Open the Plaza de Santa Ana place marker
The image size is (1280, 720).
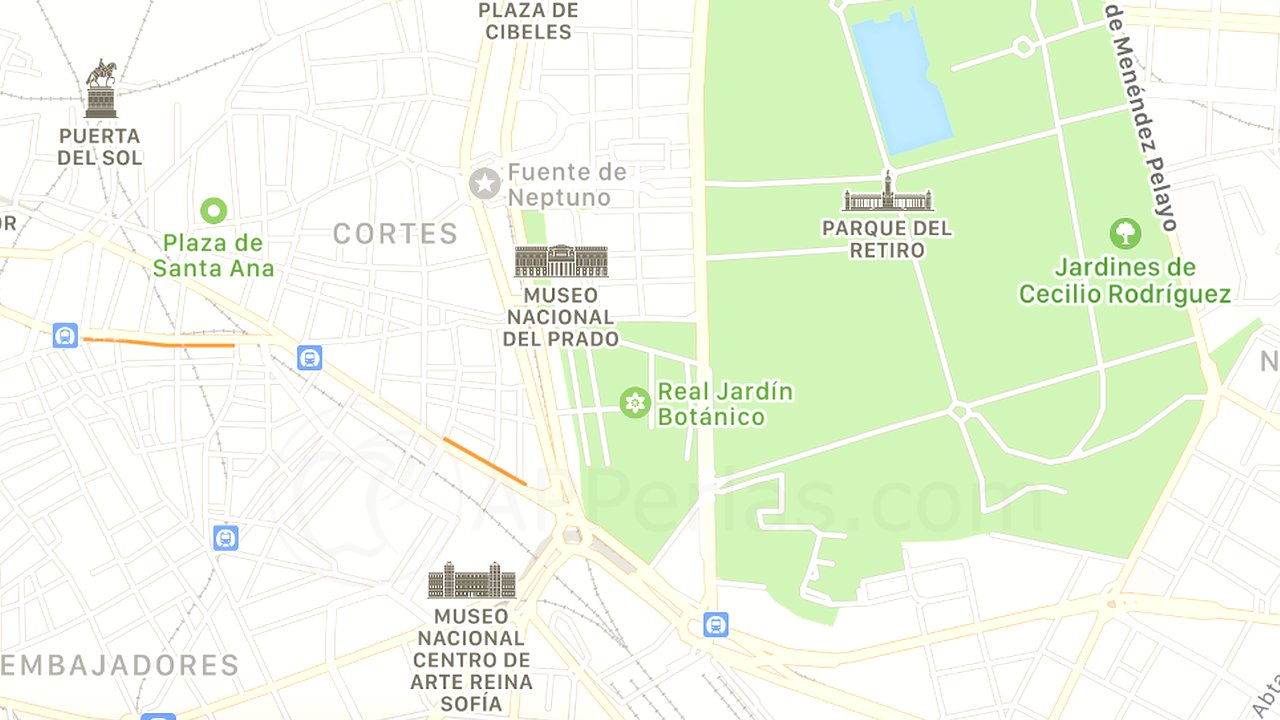tap(213, 211)
